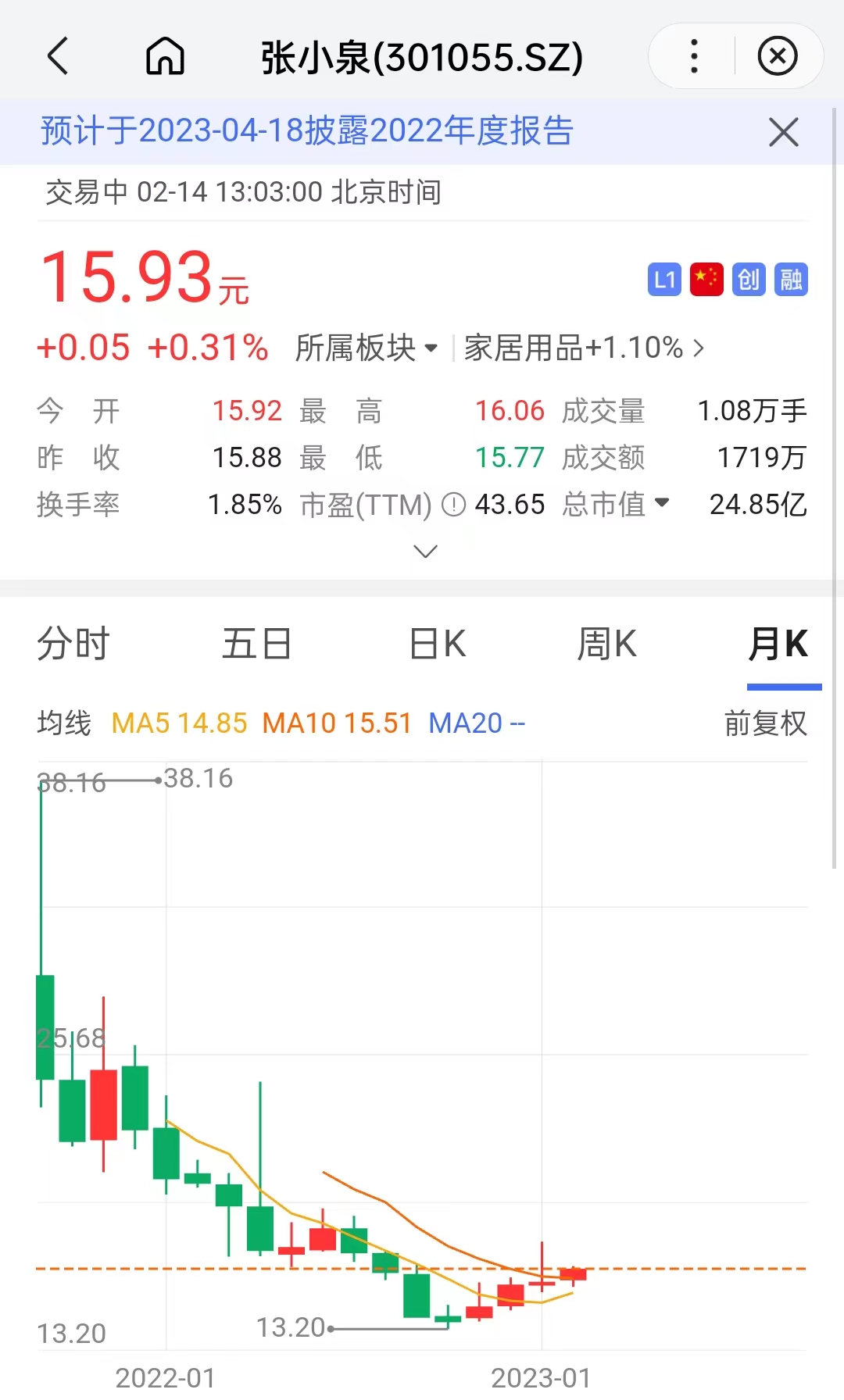Viewport: 844px width, 1400px height.
Task: Switch to the 五日 chart tab
Action: [x=256, y=645]
